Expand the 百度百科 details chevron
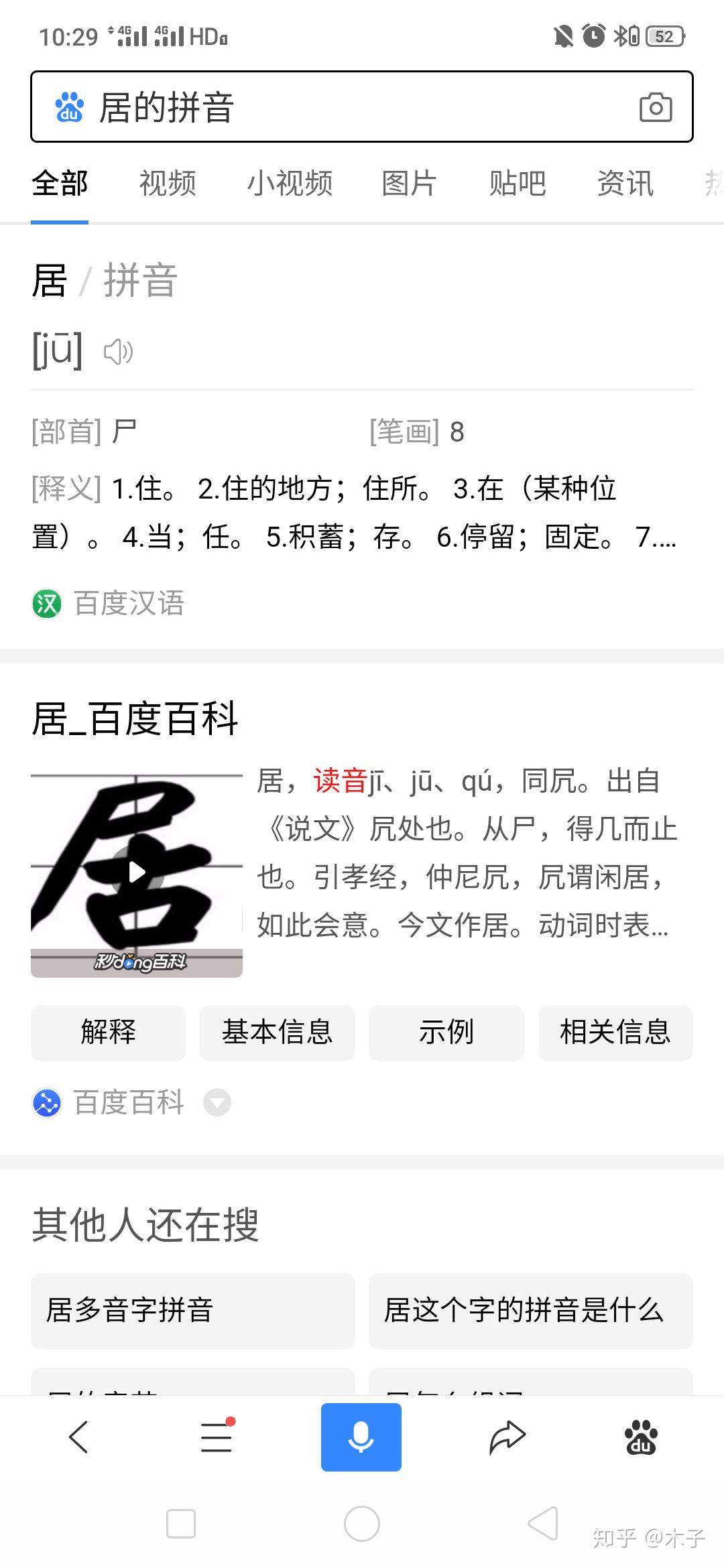Screen dimensions: 724x1568 (217, 1102)
